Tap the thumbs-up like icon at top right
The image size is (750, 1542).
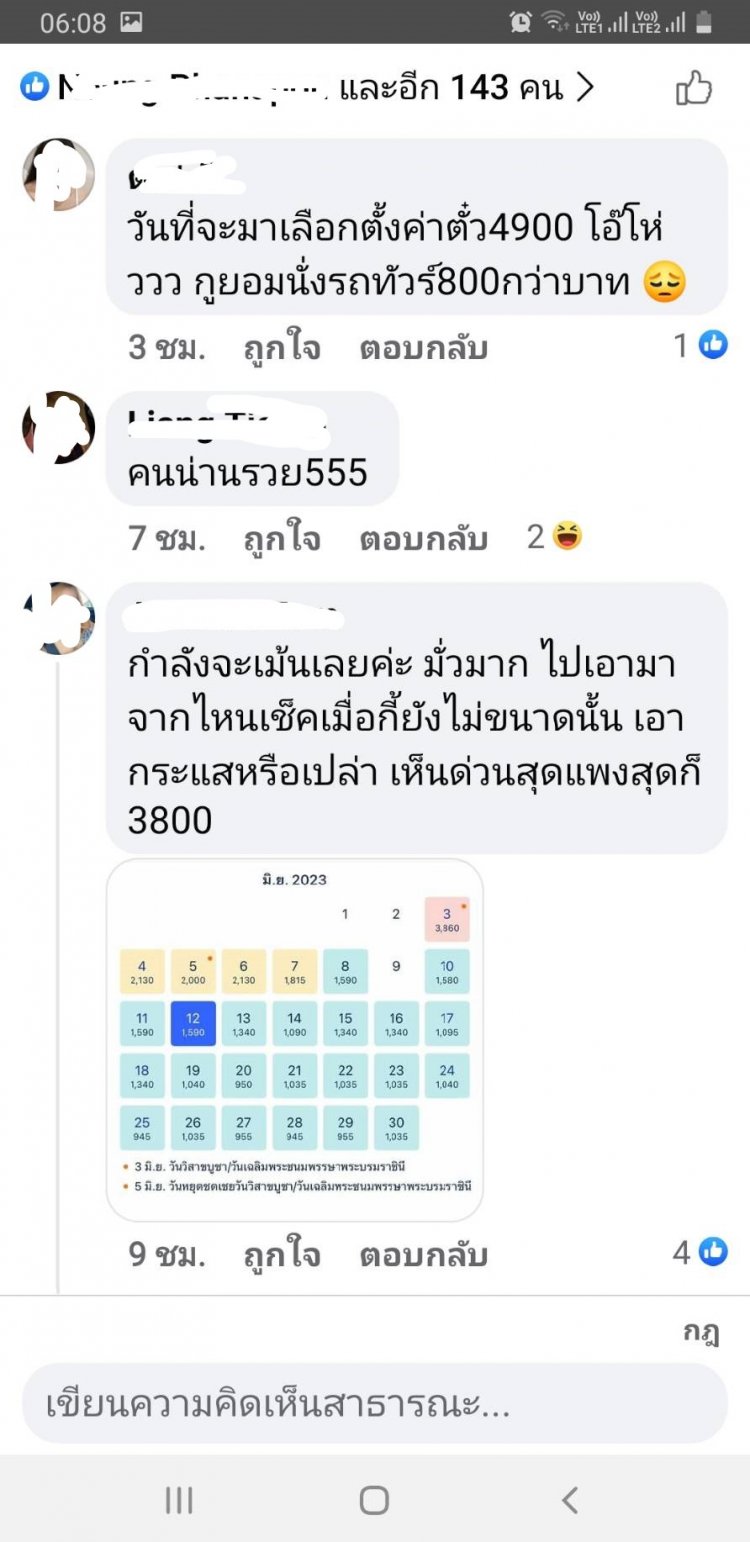click(694, 89)
